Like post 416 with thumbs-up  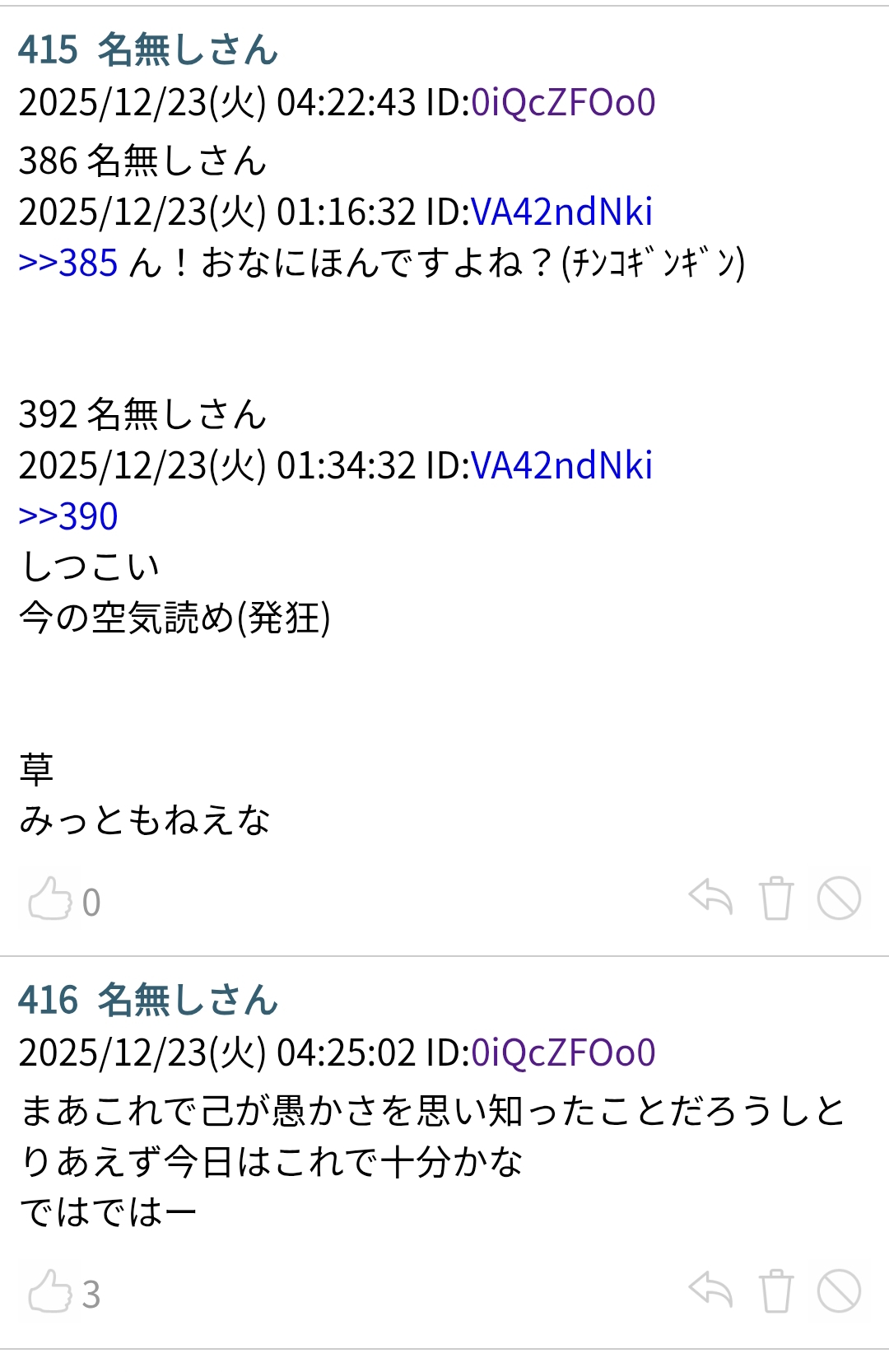(x=50, y=1291)
